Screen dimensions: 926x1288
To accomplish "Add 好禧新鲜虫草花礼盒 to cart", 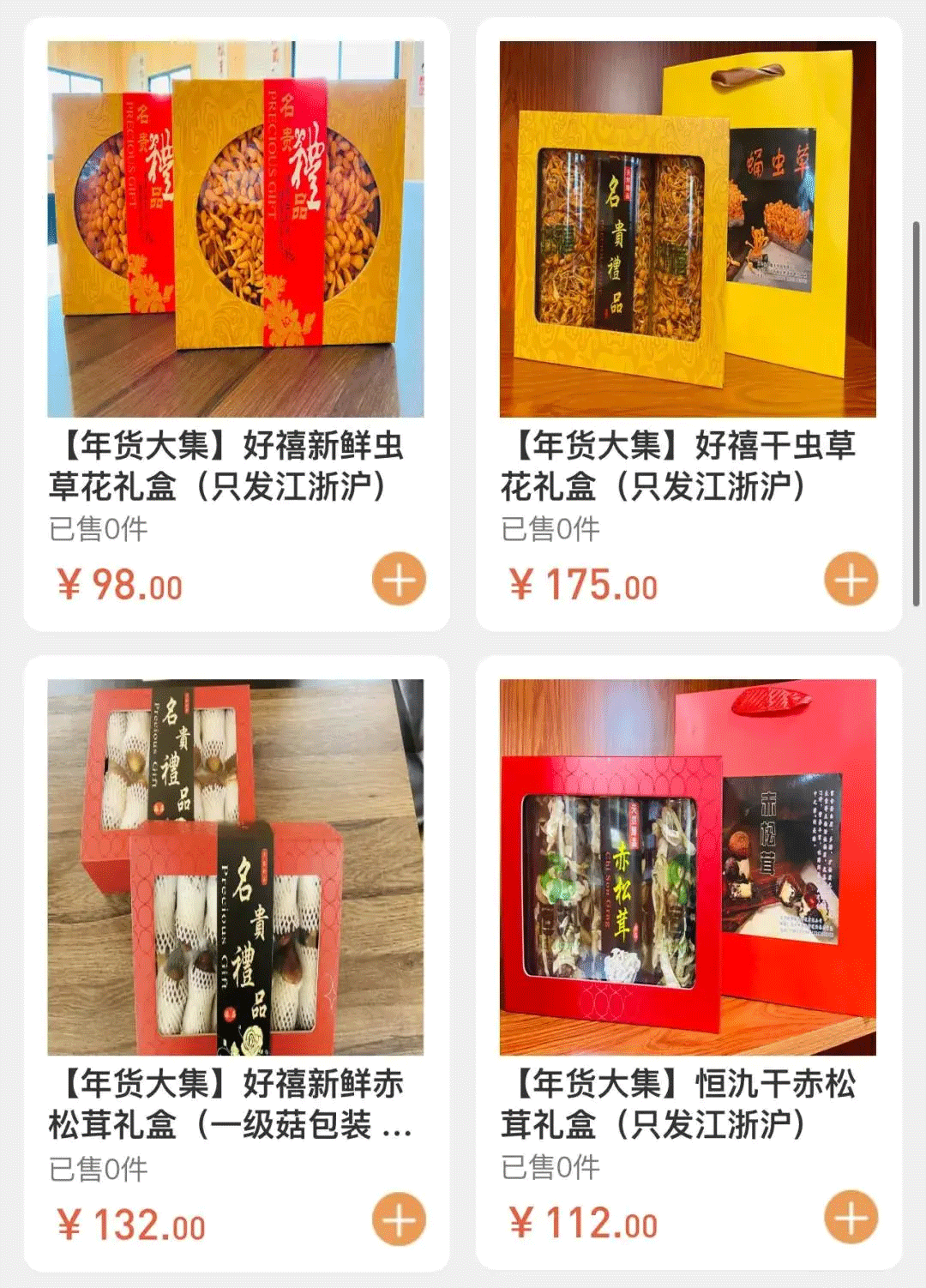I will click(x=399, y=581).
